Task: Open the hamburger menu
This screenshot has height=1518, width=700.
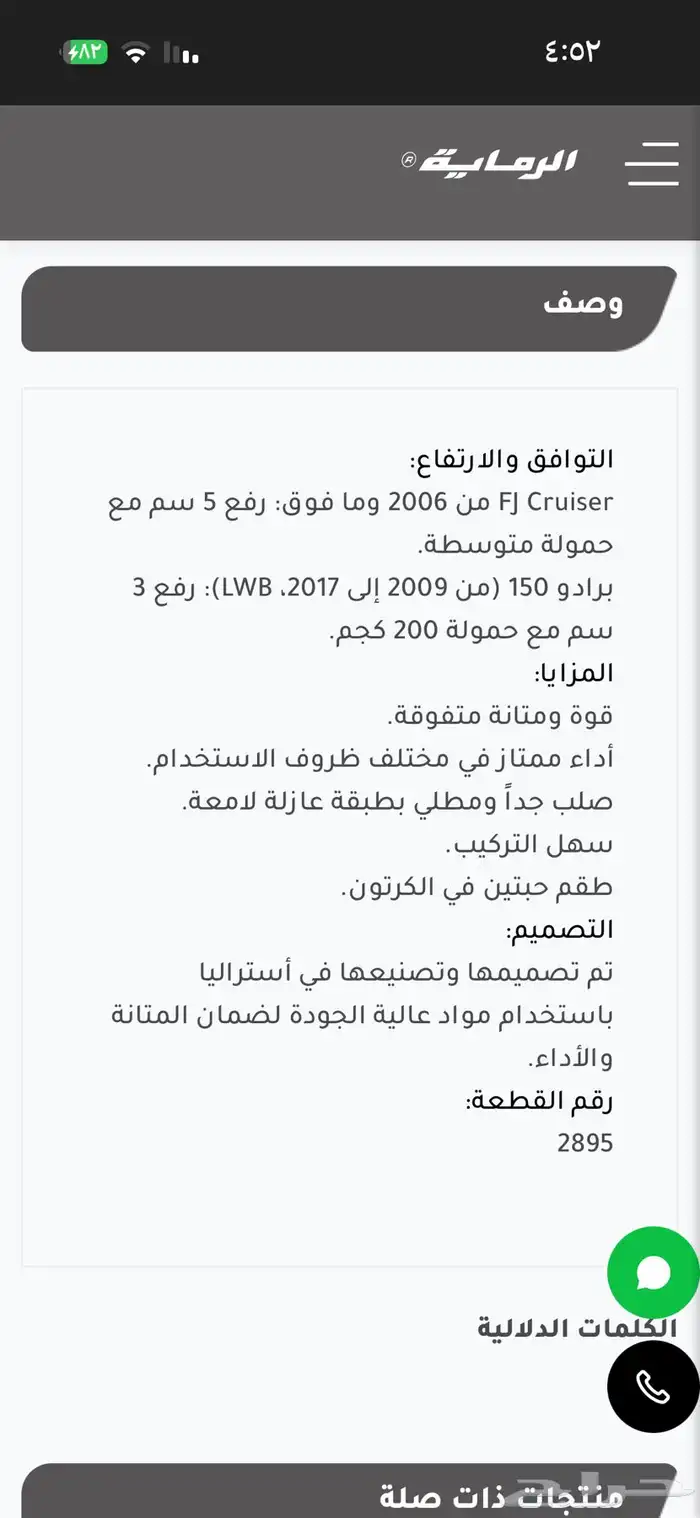Action: coord(652,163)
